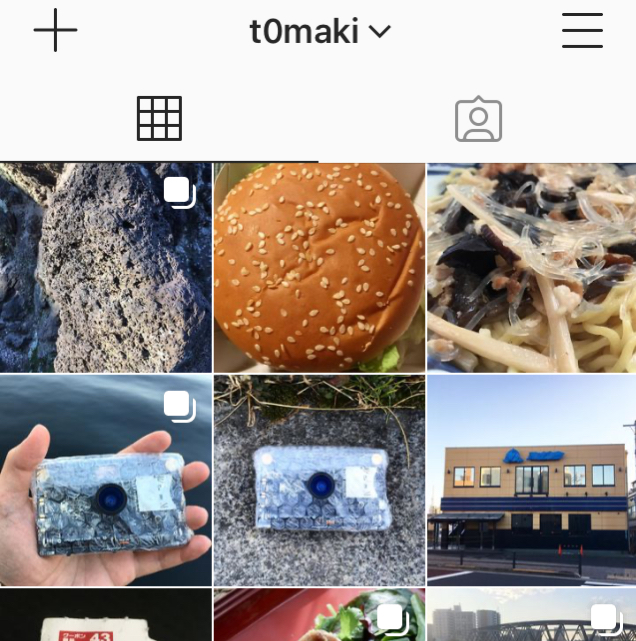636x641 pixels.
Task: Open the volcanic rock photo post
Action: [x=105, y=268]
